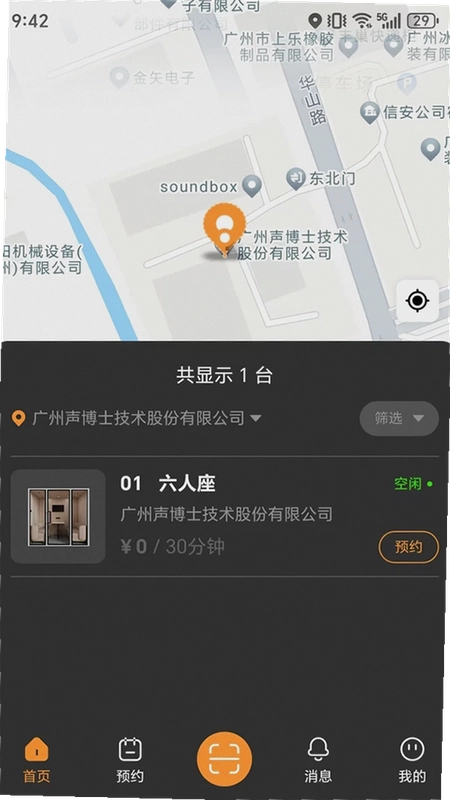Switch to the 预约 tab

pyautogui.click(x=130, y=761)
